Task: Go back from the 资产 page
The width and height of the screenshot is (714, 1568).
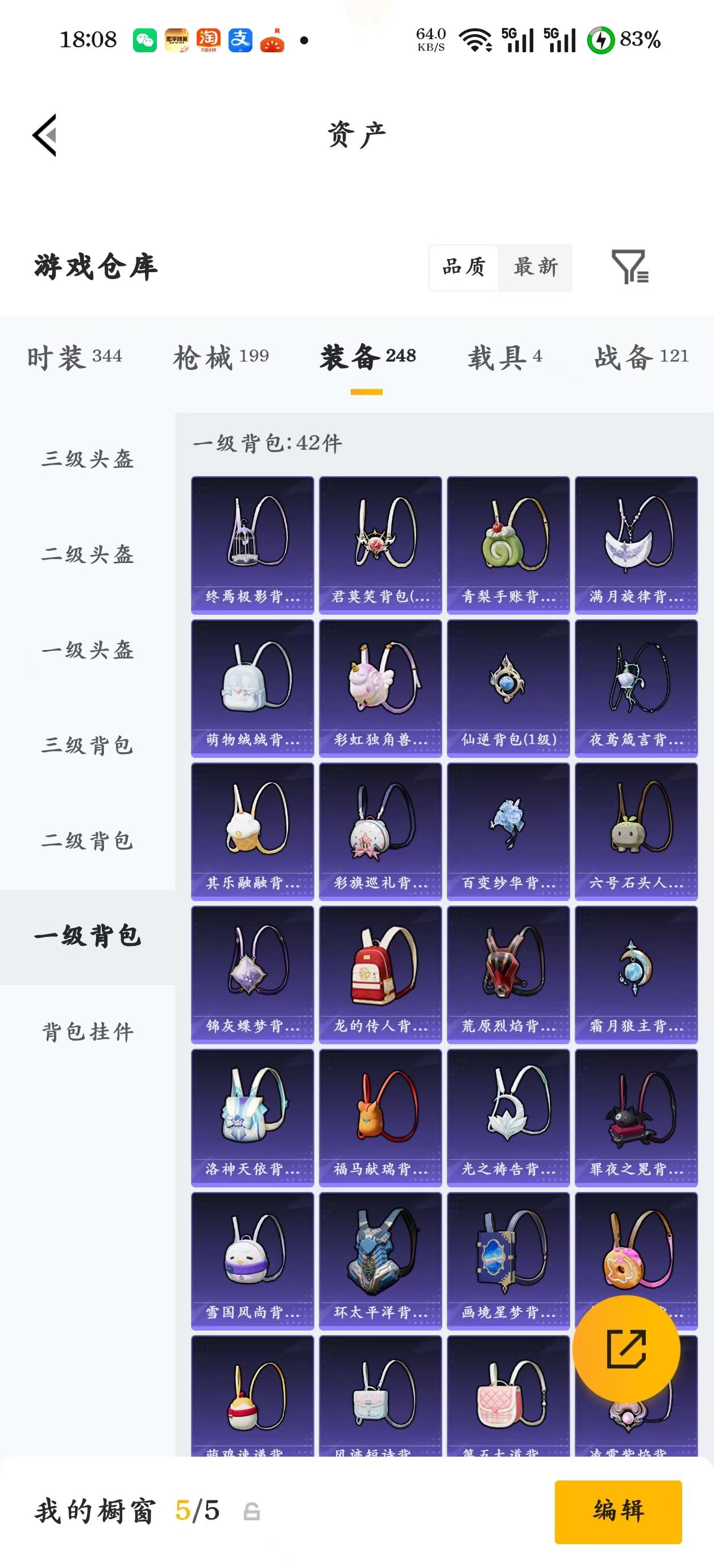Action: 44,135
